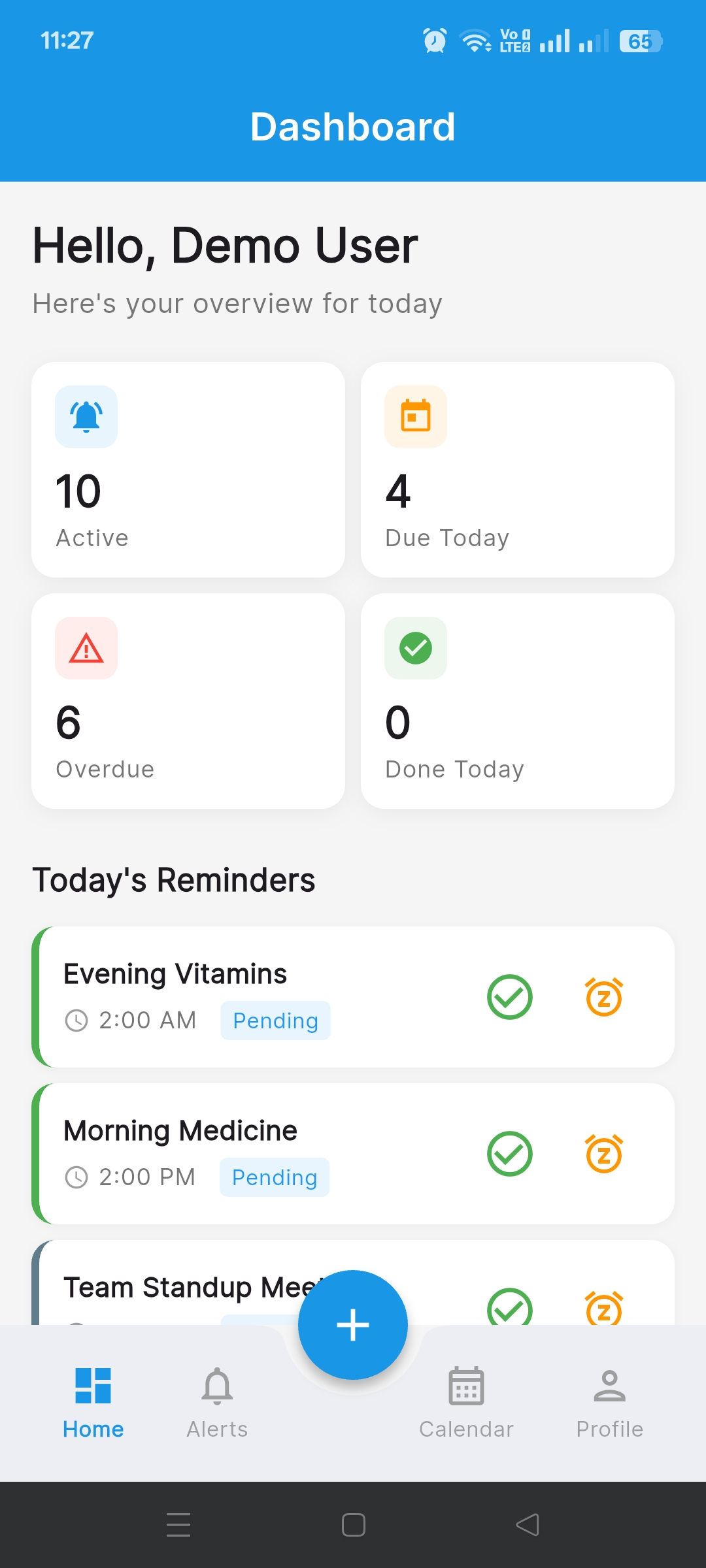This screenshot has height=1568, width=706.
Task: Tap the clock icon next to 2:00 AM
Action: (x=77, y=1021)
